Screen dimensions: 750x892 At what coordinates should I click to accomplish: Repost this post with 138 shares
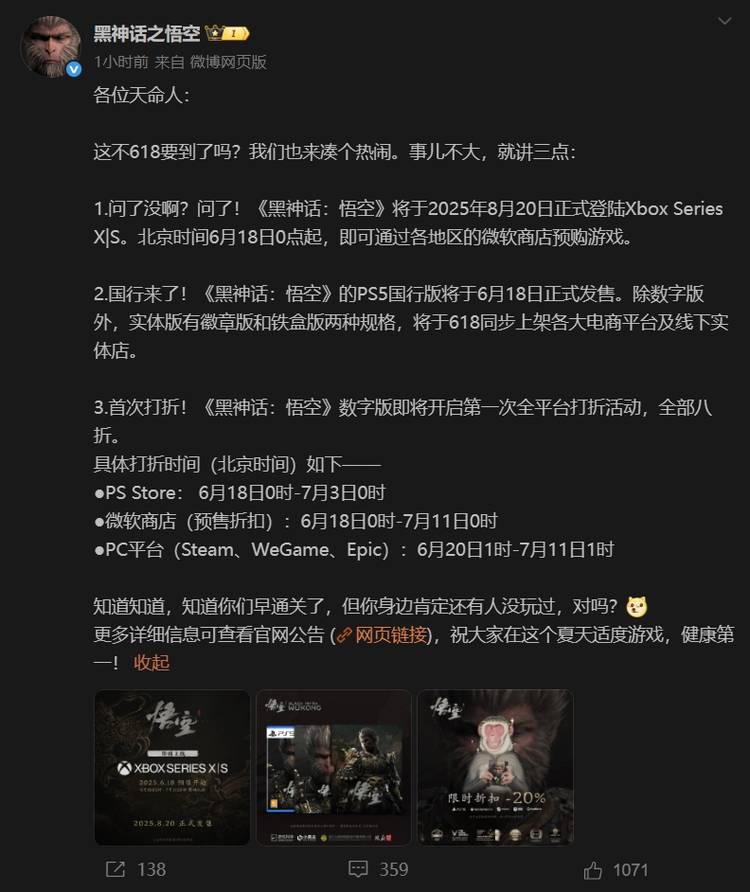136,869
